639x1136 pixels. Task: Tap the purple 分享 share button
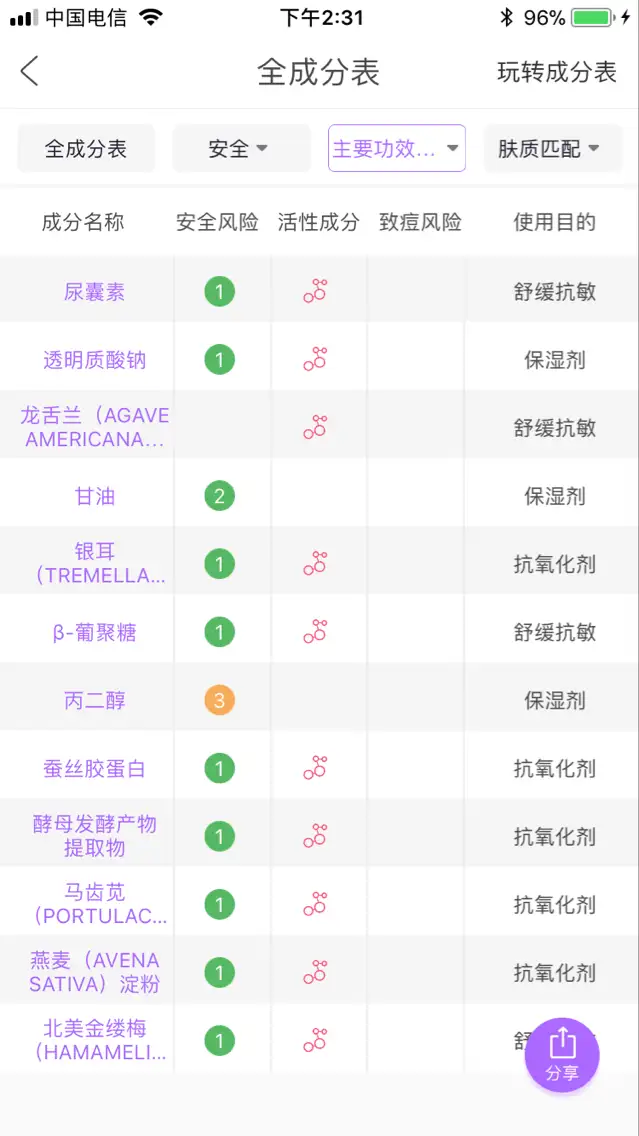click(562, 1054)
